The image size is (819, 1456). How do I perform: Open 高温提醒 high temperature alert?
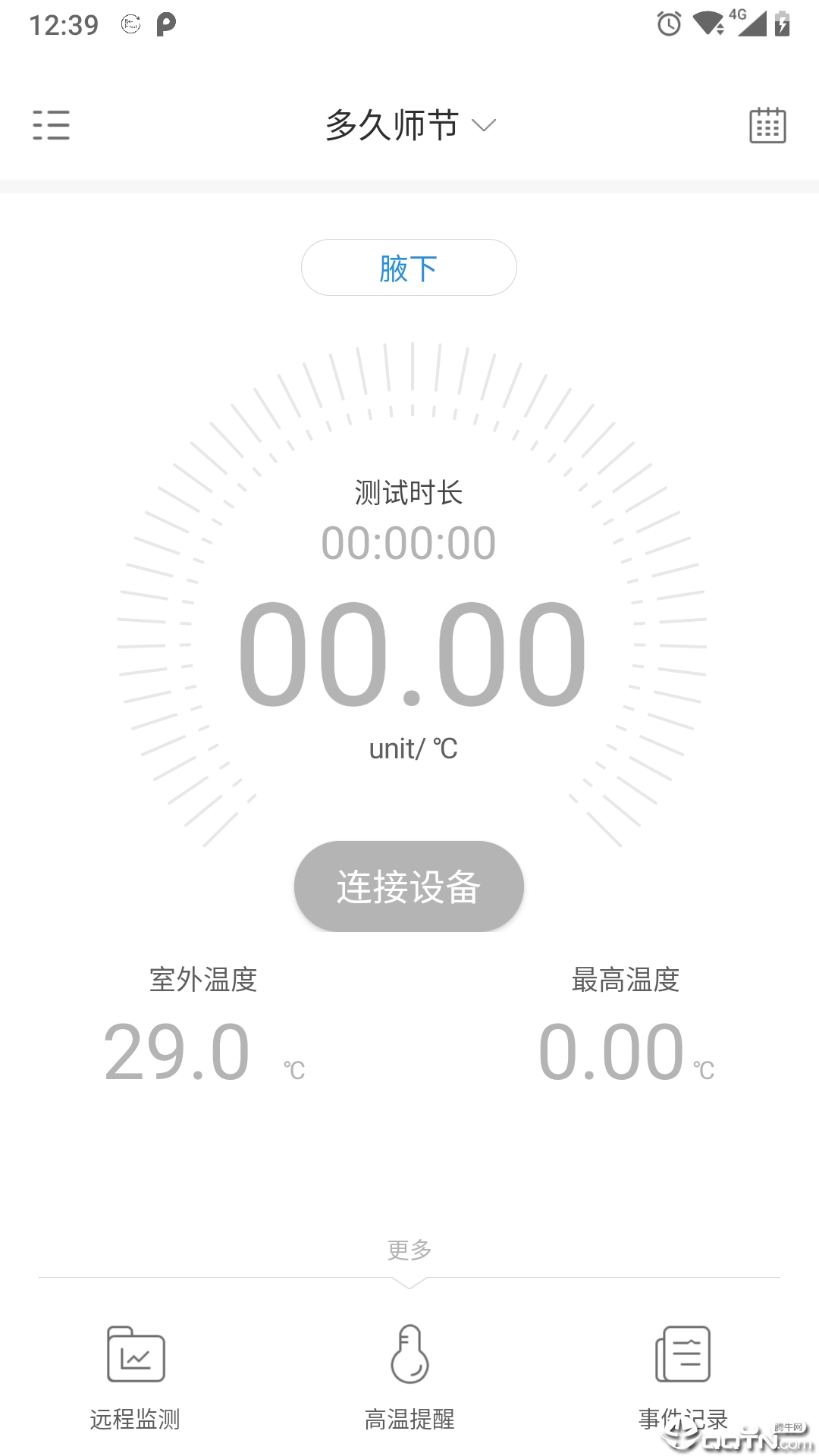(x=409, y=1374)
